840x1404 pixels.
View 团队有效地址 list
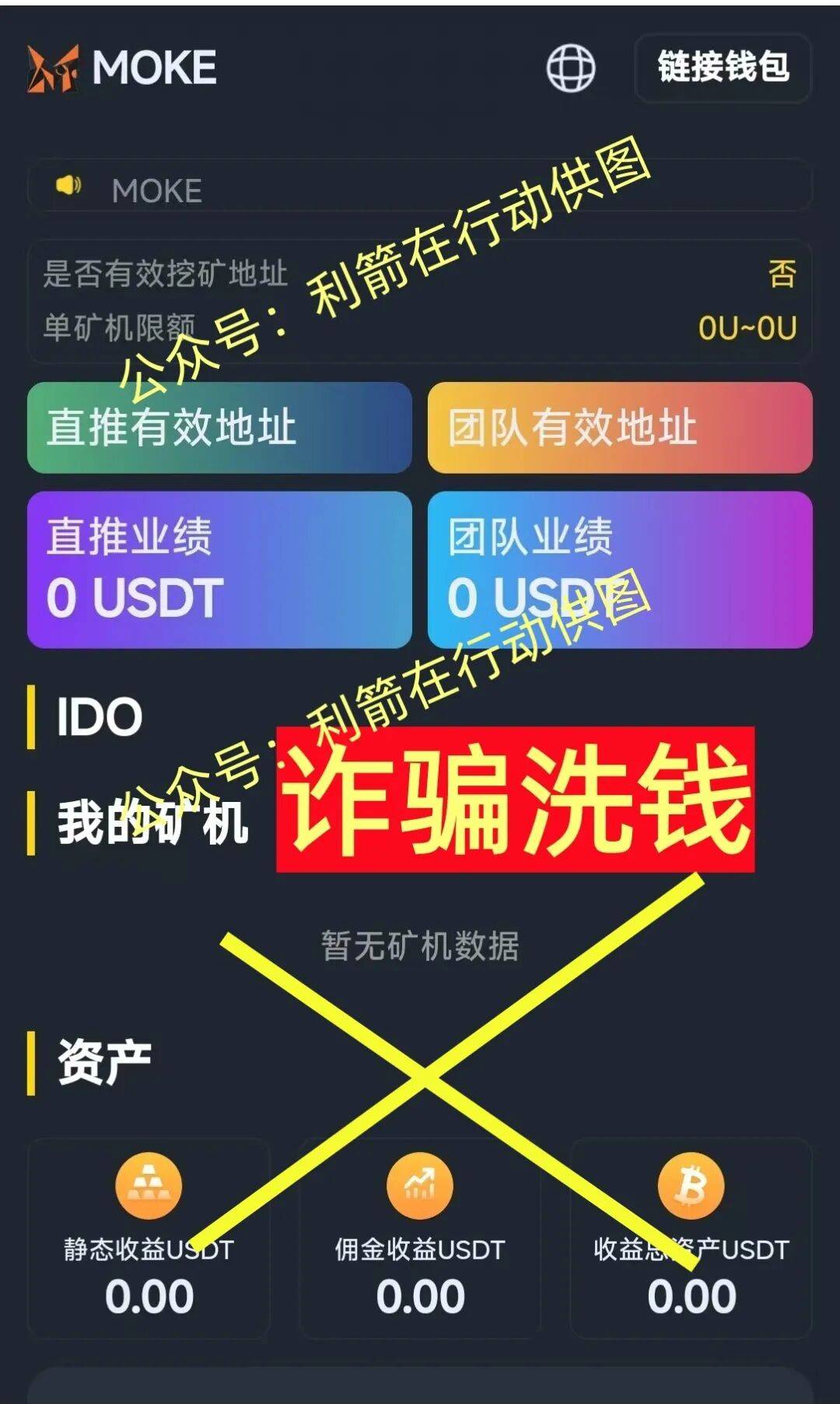pos(620,428)
